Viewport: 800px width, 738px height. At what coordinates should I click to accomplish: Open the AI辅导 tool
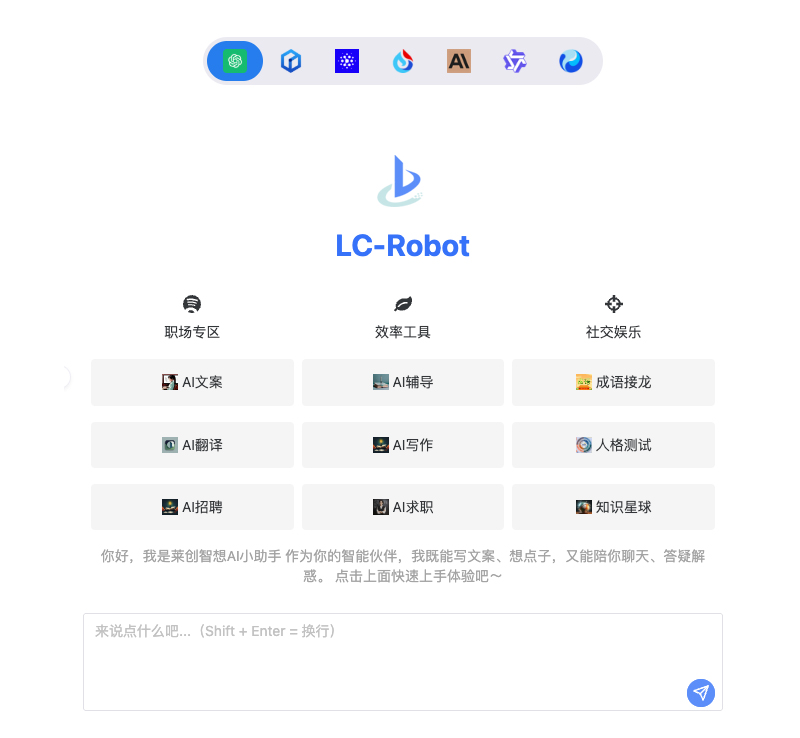403,382
